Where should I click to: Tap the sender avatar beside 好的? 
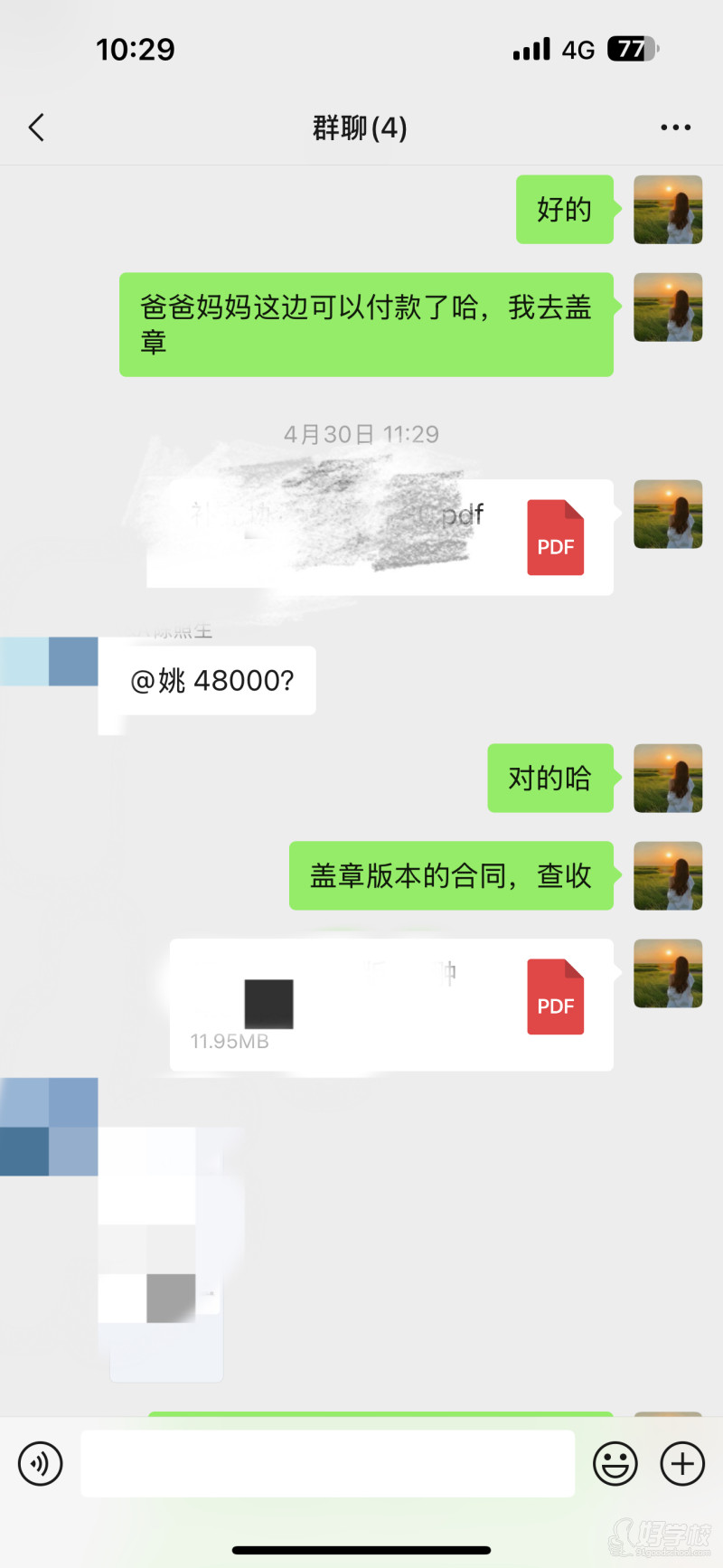[x=668, y=210]
